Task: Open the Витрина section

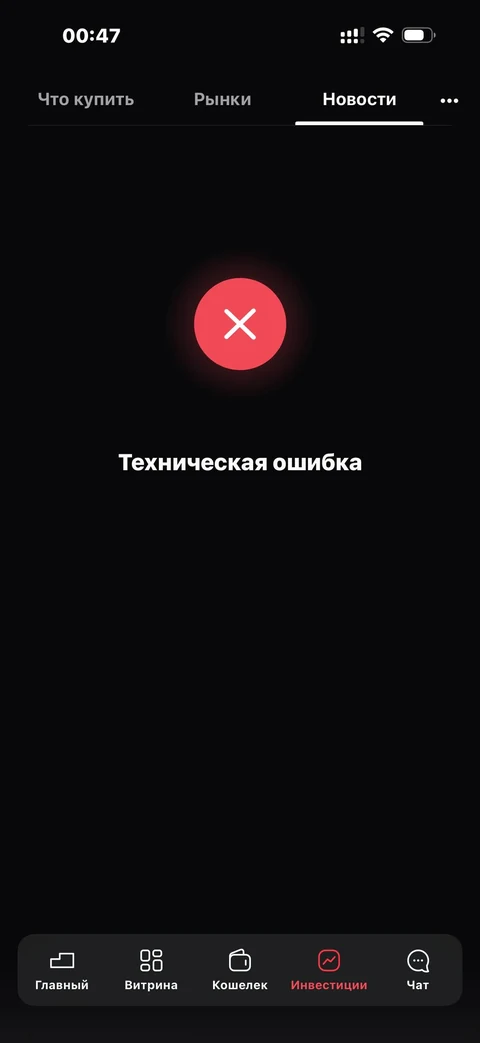Action: click(x=151, y=970)
